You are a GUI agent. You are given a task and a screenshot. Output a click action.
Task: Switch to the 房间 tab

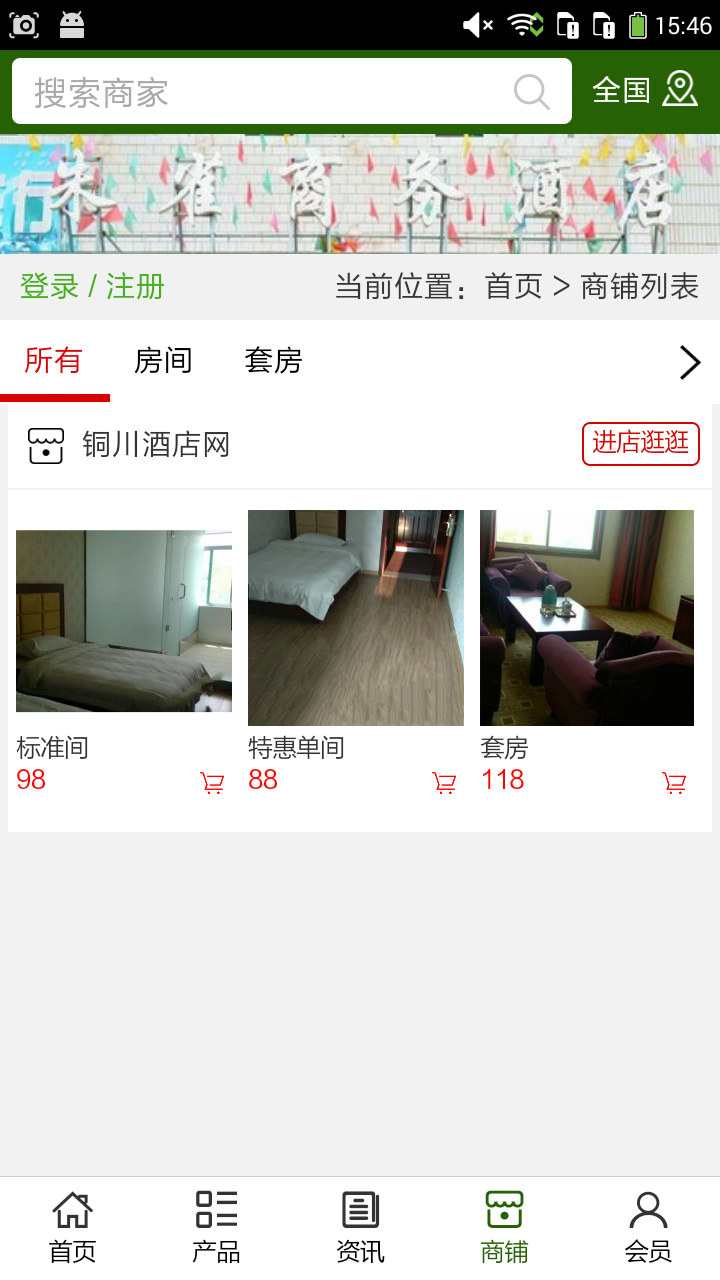pyautogui.click(x=163, y=361)
